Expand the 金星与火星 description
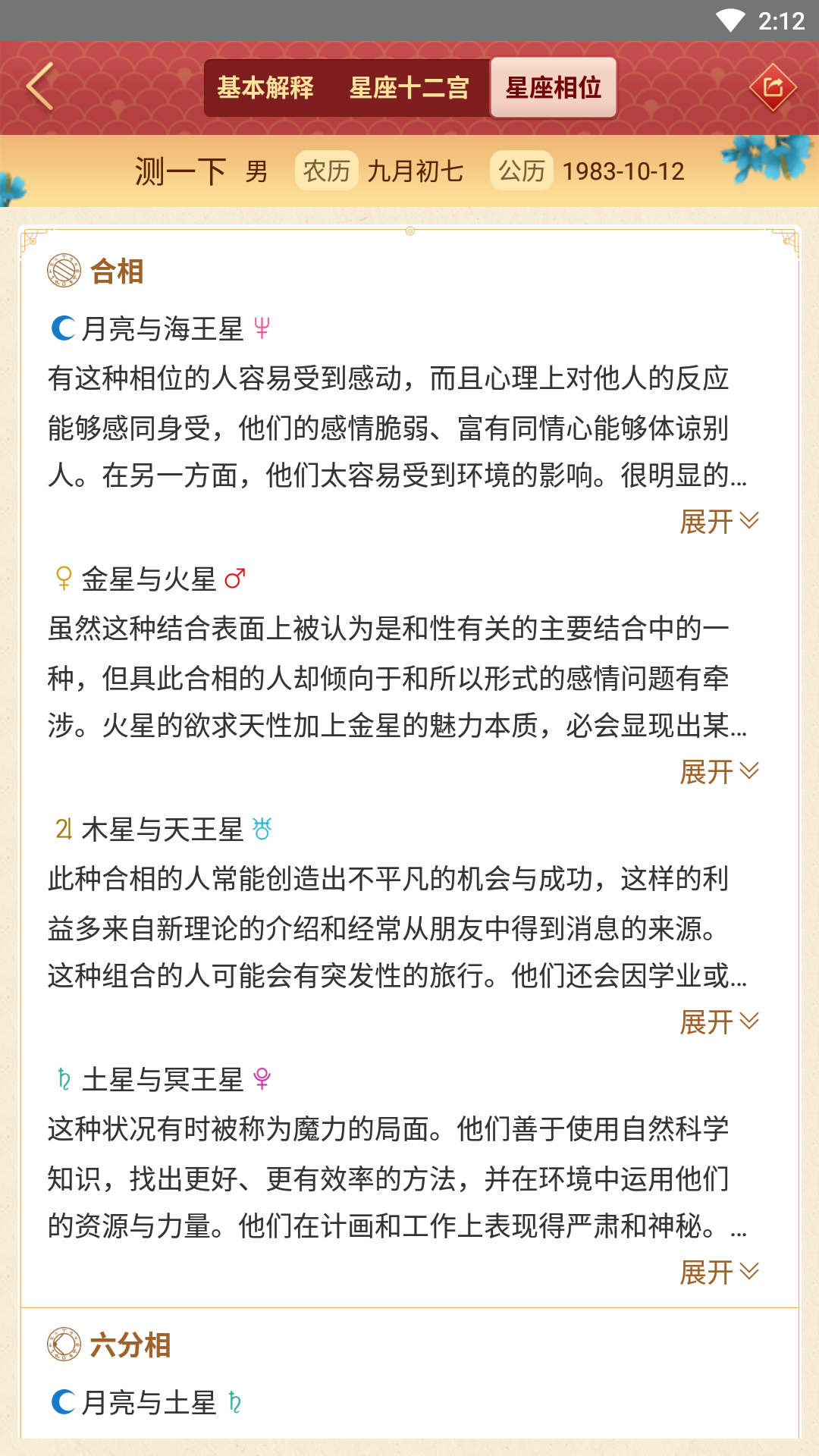 pyautogui.click(x=718, y=772)
